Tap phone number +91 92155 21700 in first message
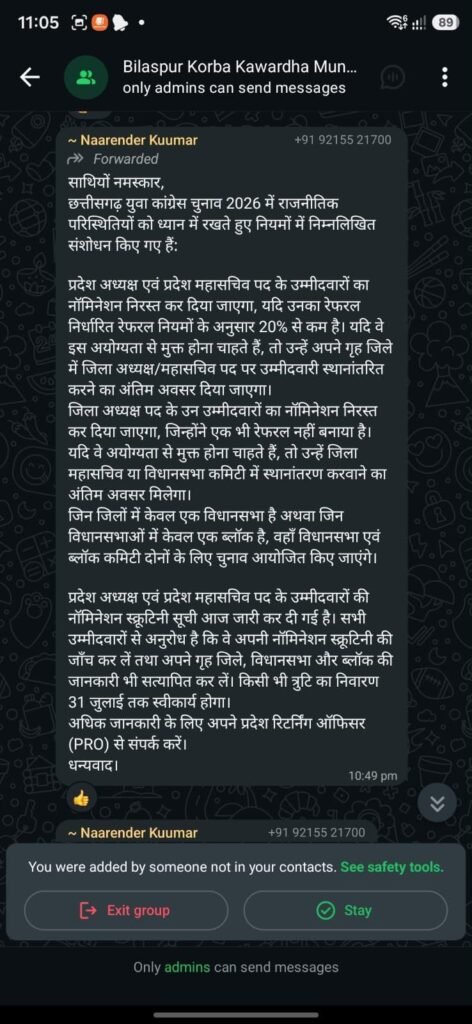The image size is (472, 1024). click(343, 140)
